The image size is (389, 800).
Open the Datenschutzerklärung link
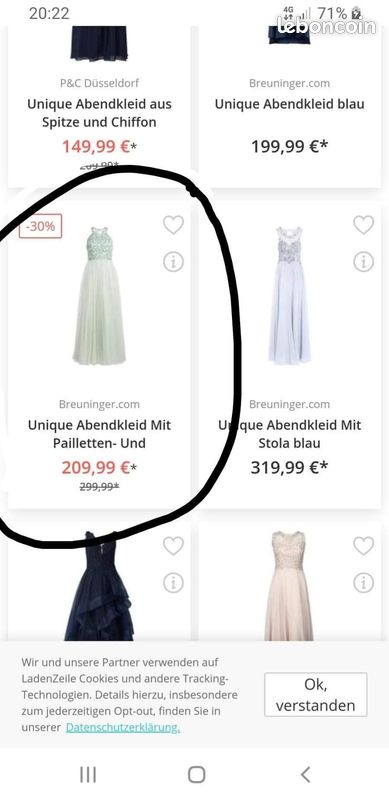coord(123,727)
